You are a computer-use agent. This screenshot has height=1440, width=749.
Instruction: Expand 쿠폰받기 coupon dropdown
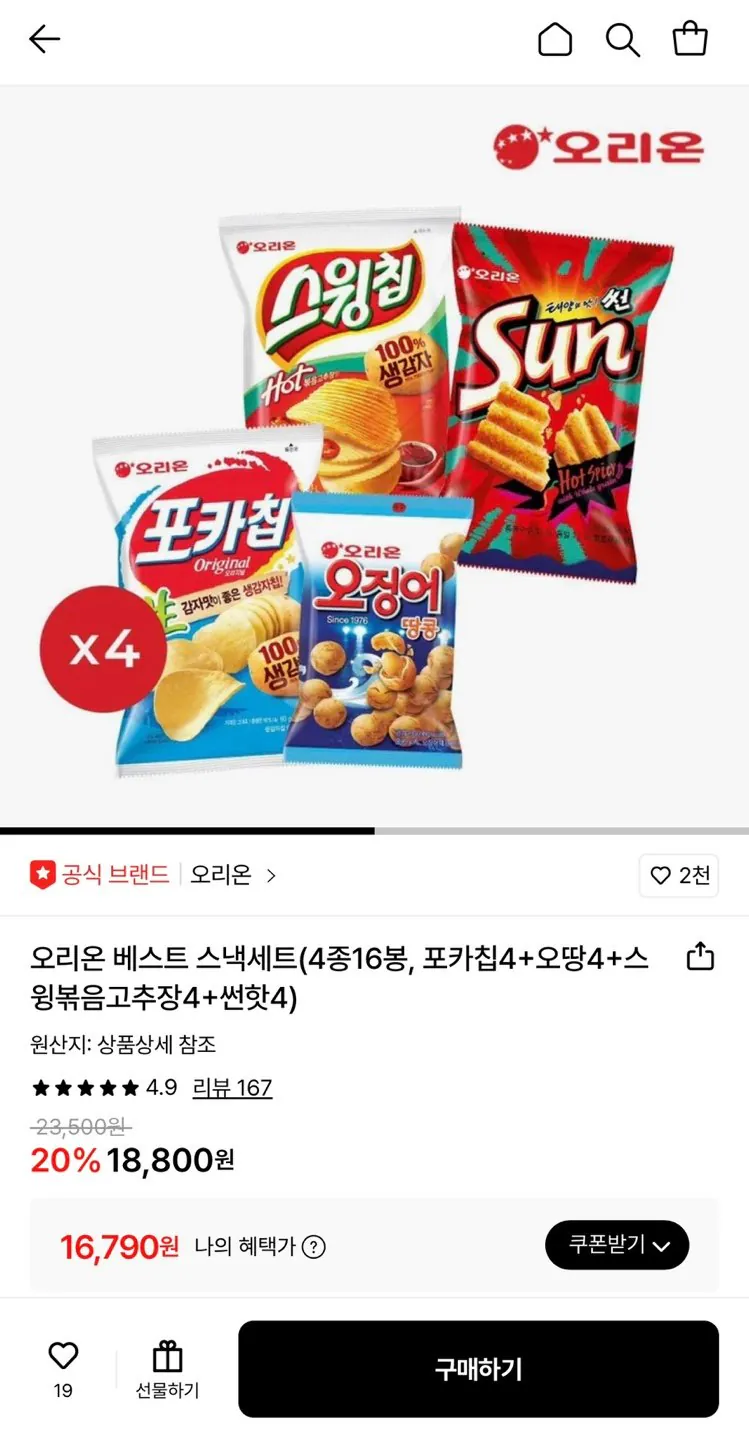tap(617, 1246)
